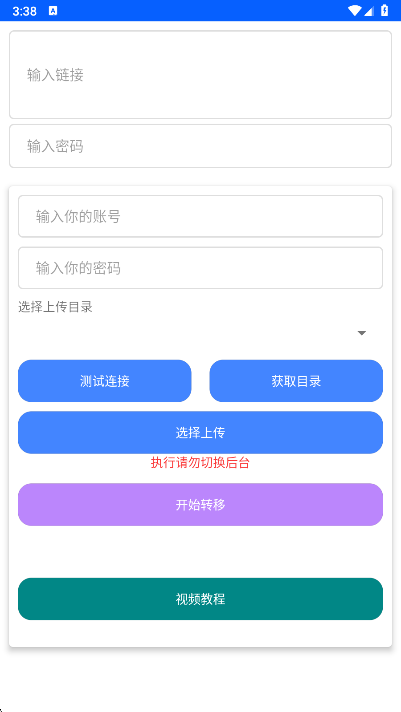Start transfer with 开始转移
The height and width of the screenshot is (712, 401).
tap(200, 504)
